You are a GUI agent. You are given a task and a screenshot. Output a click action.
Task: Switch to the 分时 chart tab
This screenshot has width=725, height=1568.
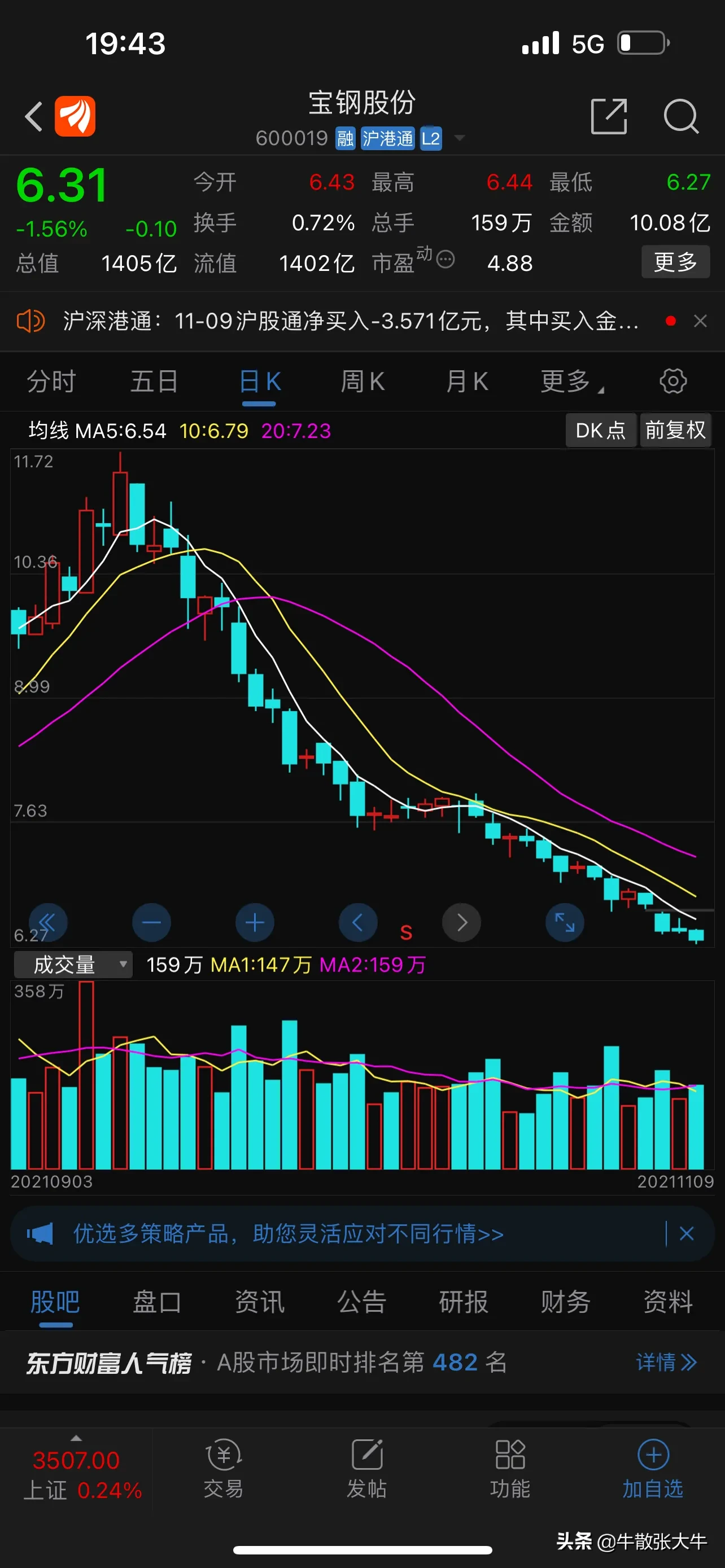click(52, 382)
